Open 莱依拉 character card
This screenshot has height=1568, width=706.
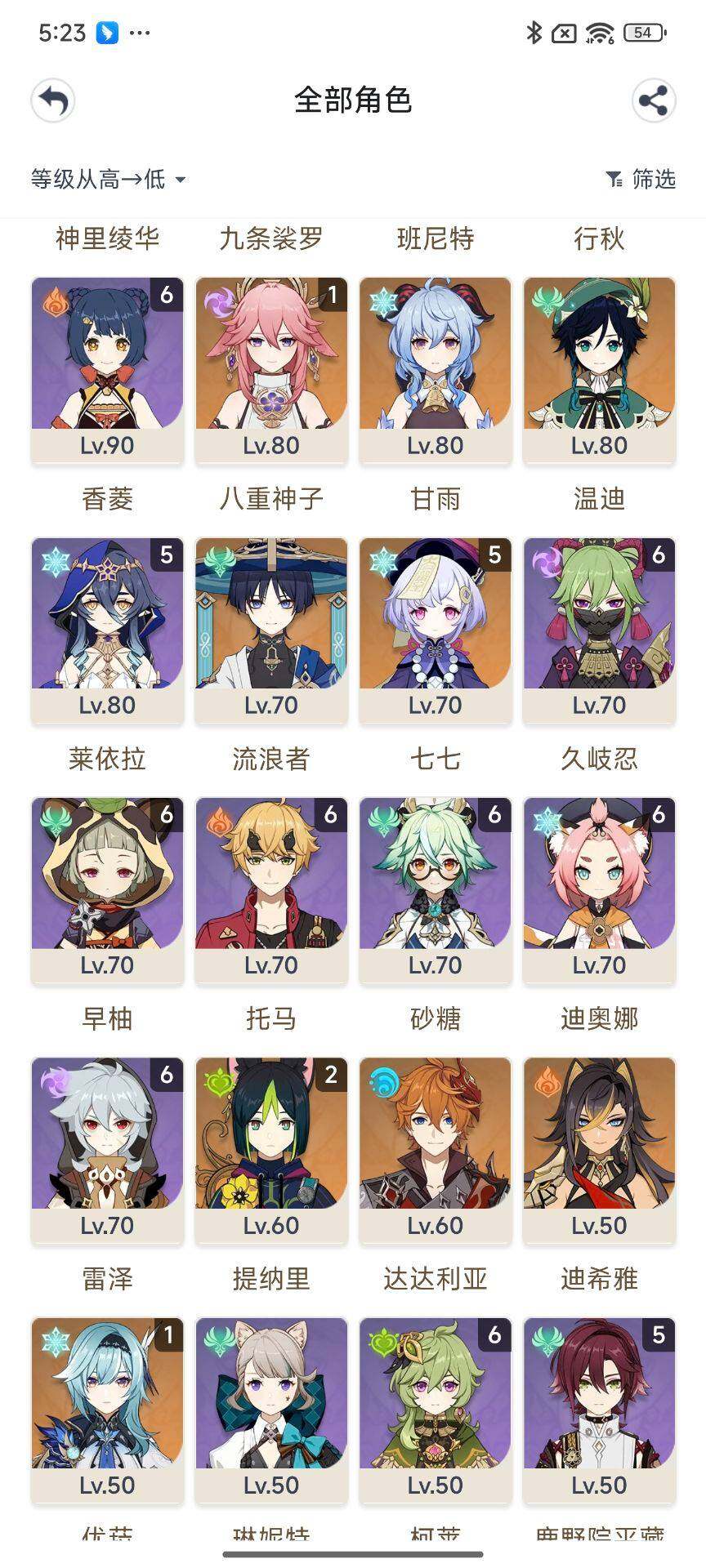(x=107, y=627)
